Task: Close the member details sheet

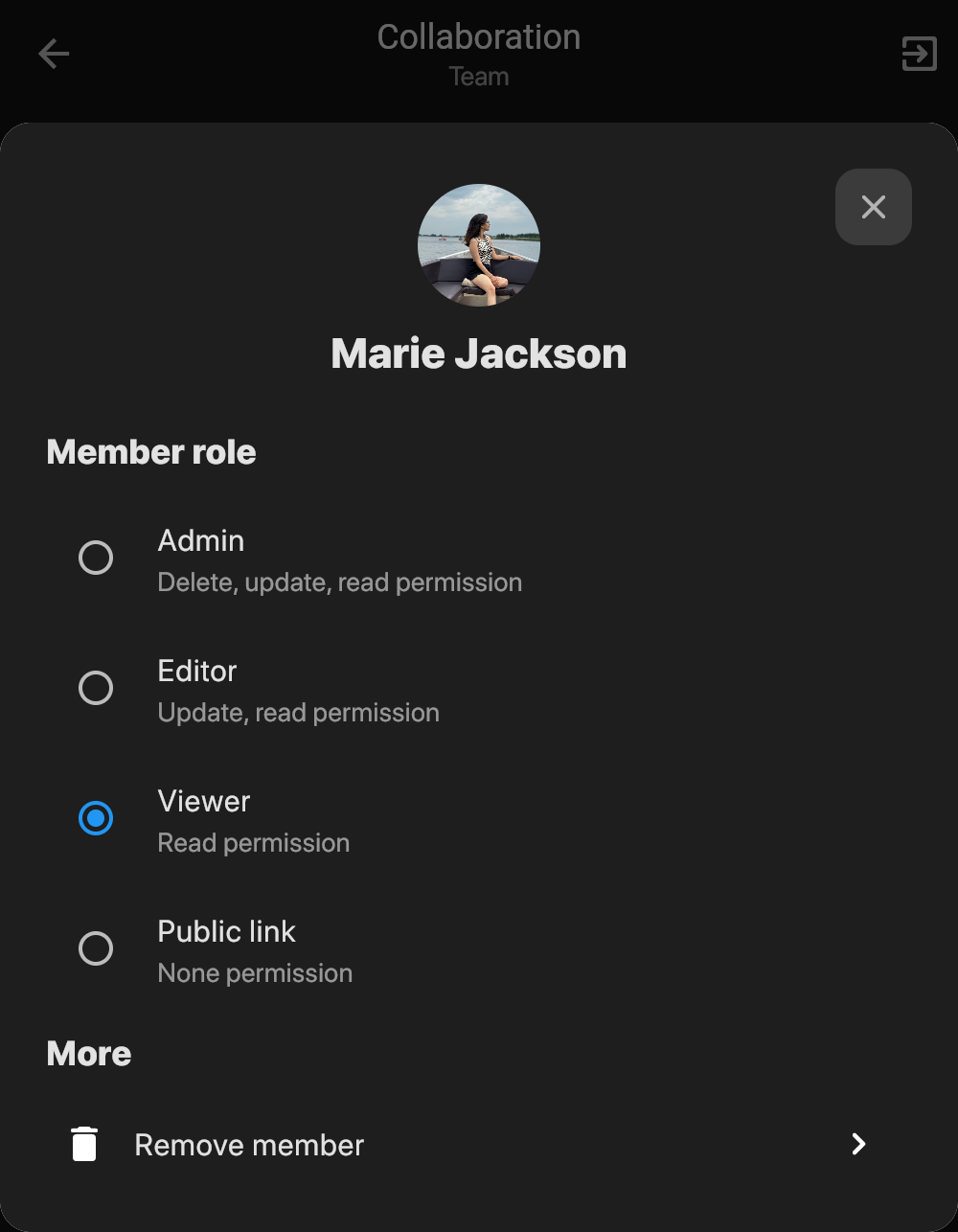Action: click(873, 207)
